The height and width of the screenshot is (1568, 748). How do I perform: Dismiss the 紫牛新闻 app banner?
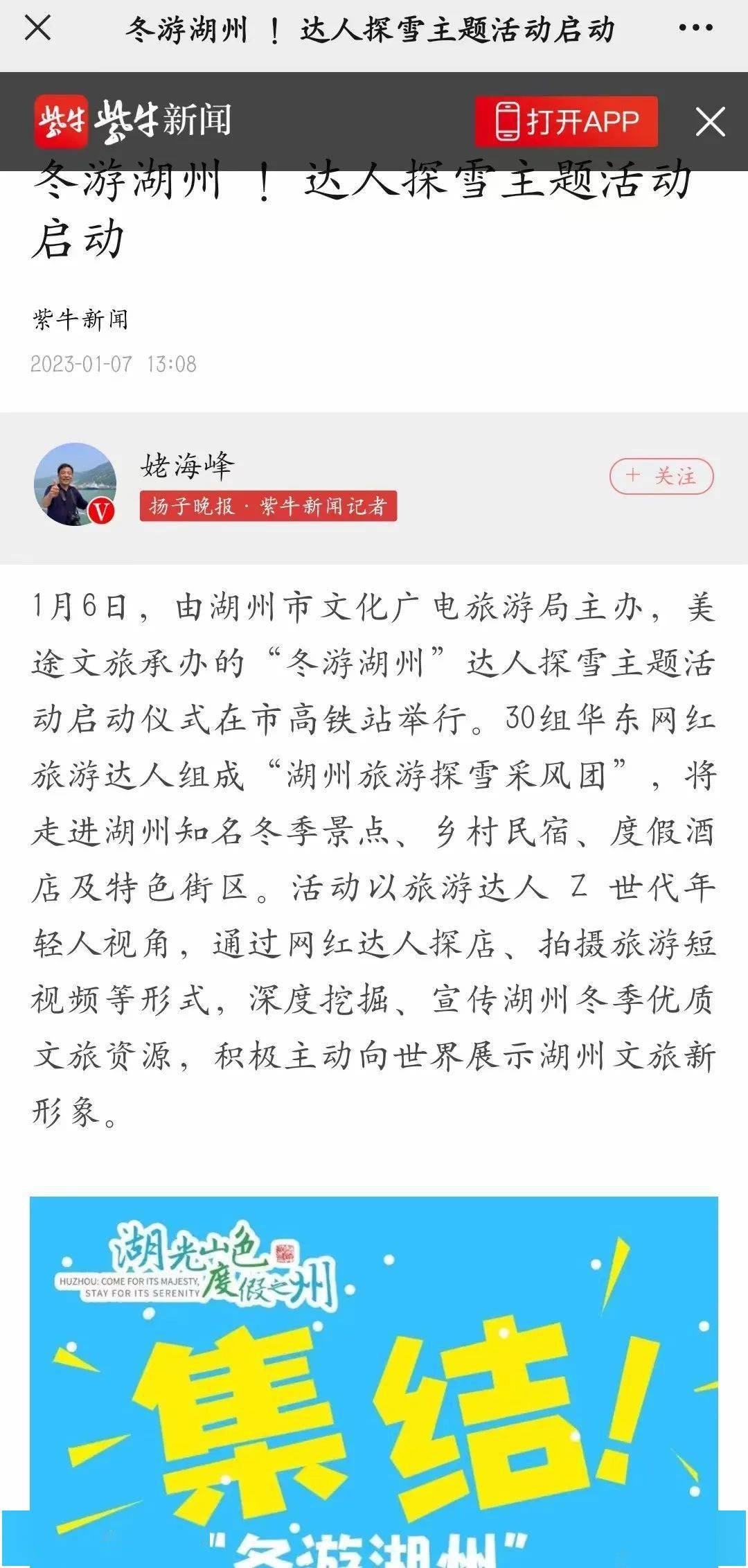click(x=710, y=122)
